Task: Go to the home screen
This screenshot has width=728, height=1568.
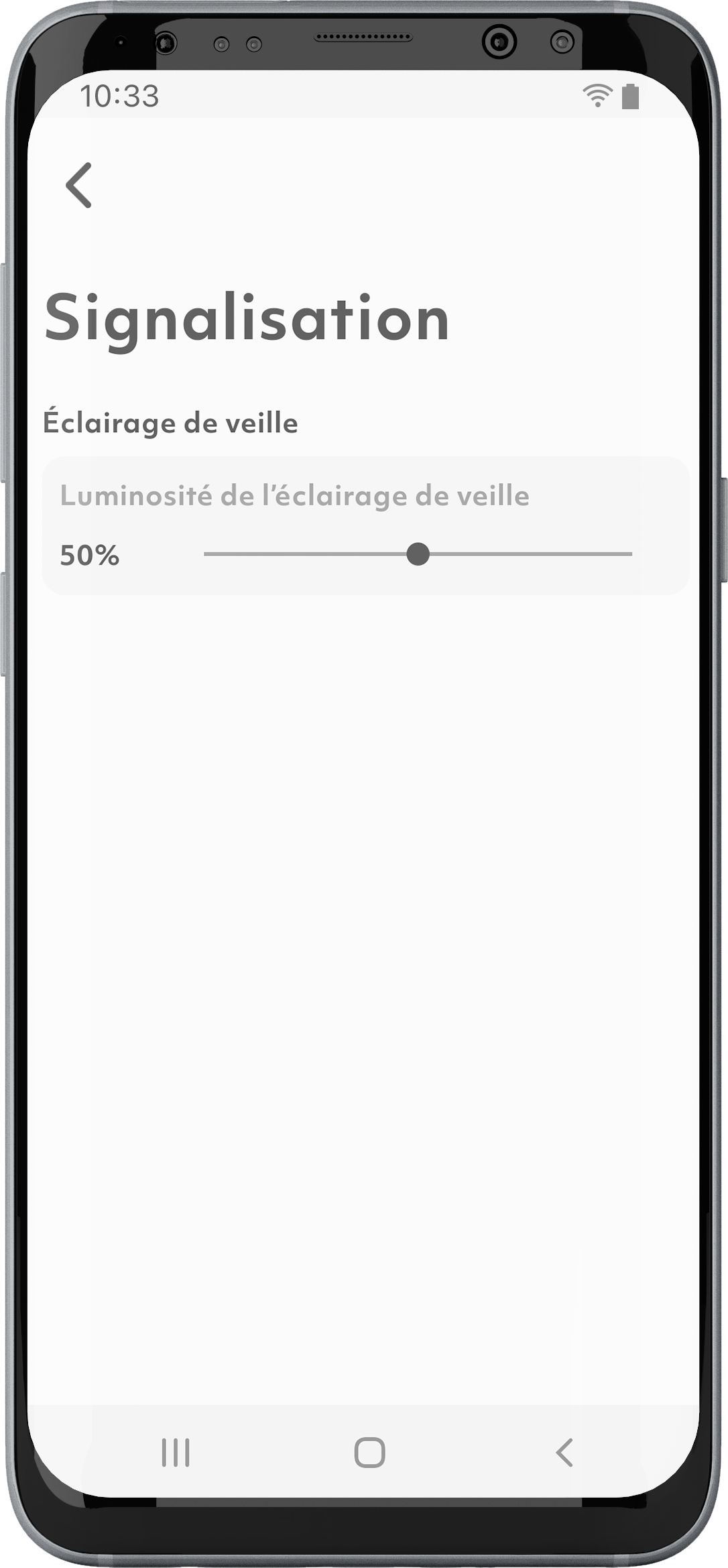Action: coord(369,1452)
